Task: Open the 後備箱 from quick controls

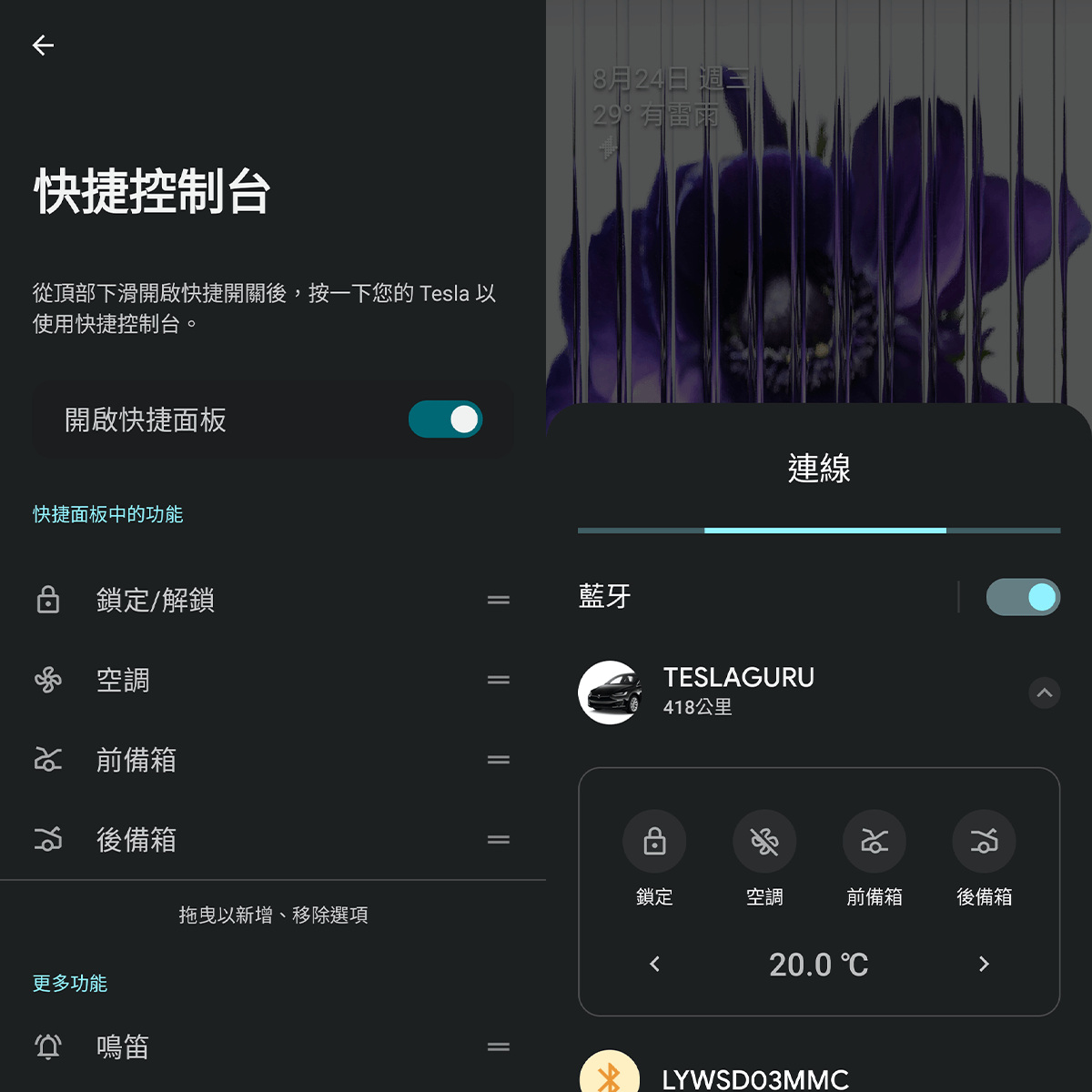Action: [x=984, y=842]
